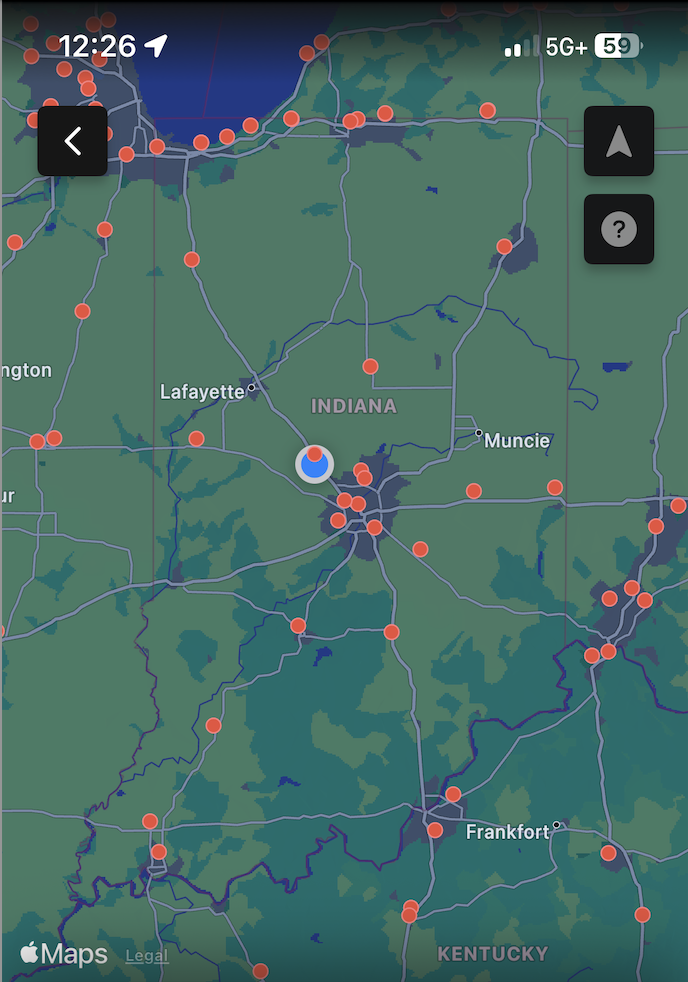Open the Legal link

pos(147,956)
